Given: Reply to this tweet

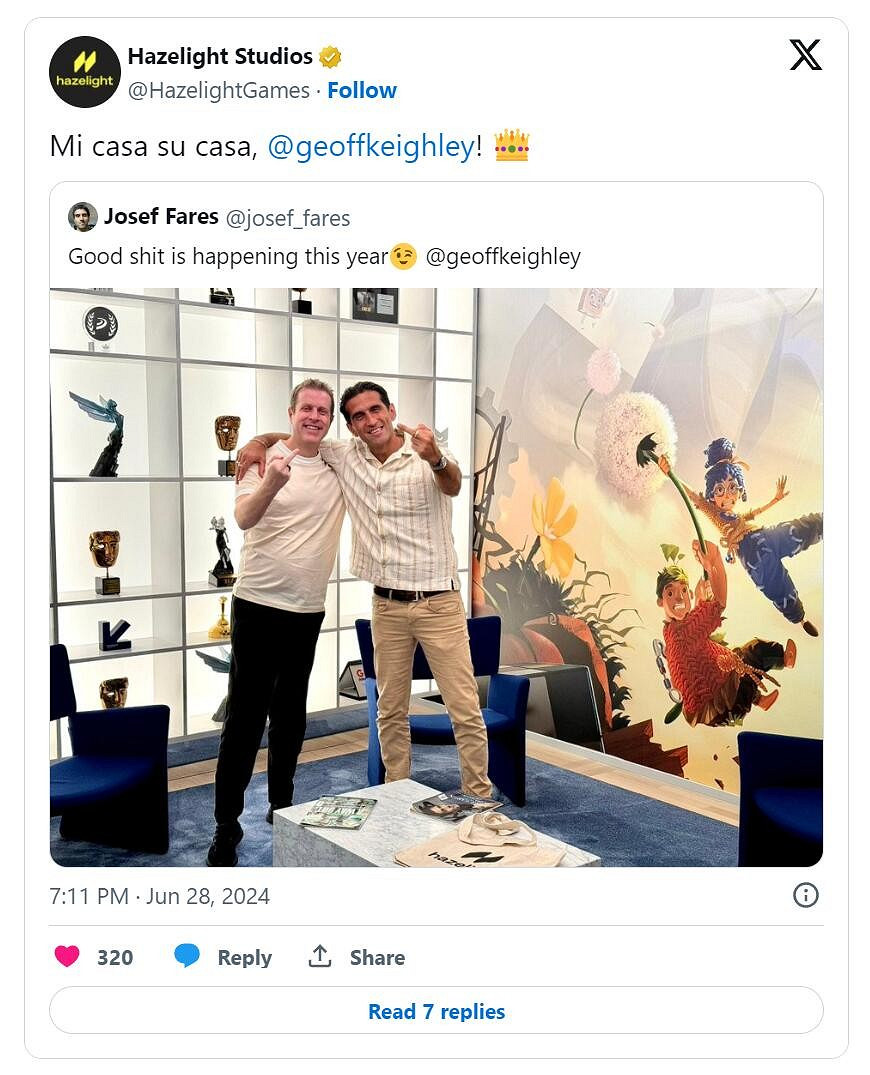Looking at the screenshot, I should tap(223, 957).
